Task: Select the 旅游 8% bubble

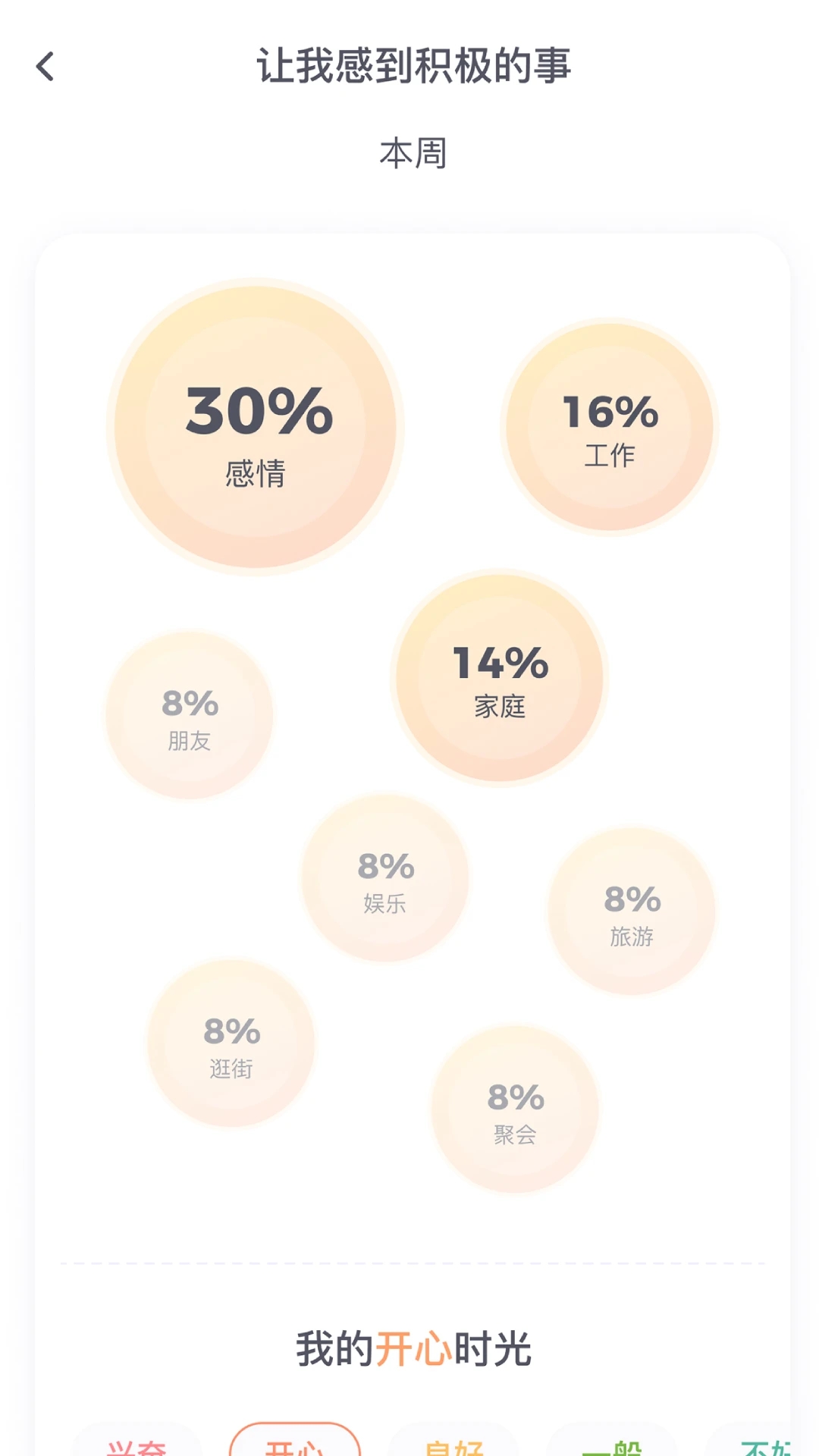Action: 632,911
